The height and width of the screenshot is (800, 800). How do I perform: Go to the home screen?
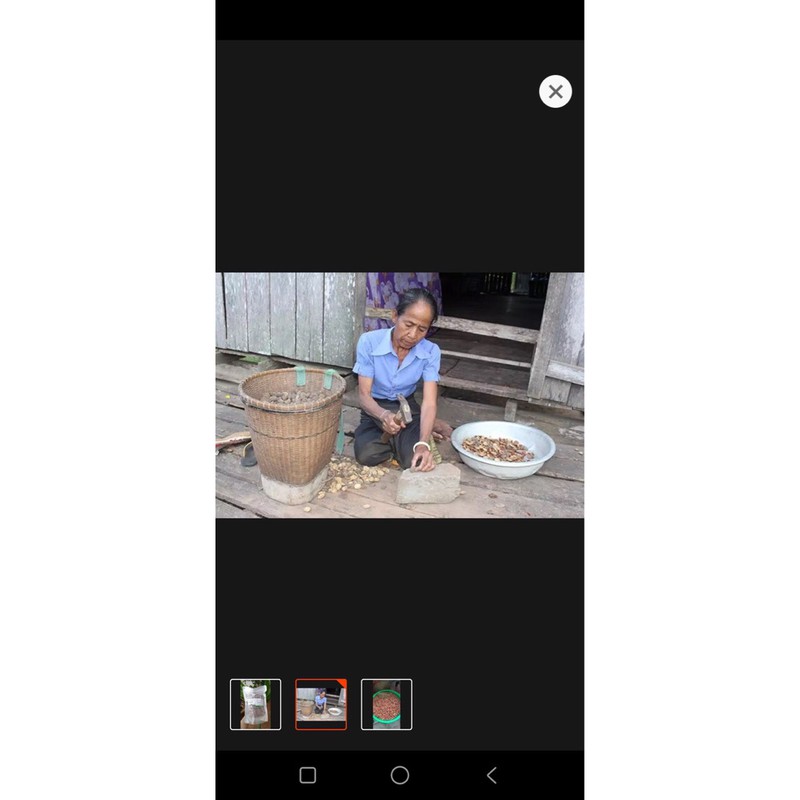(400, 775)
